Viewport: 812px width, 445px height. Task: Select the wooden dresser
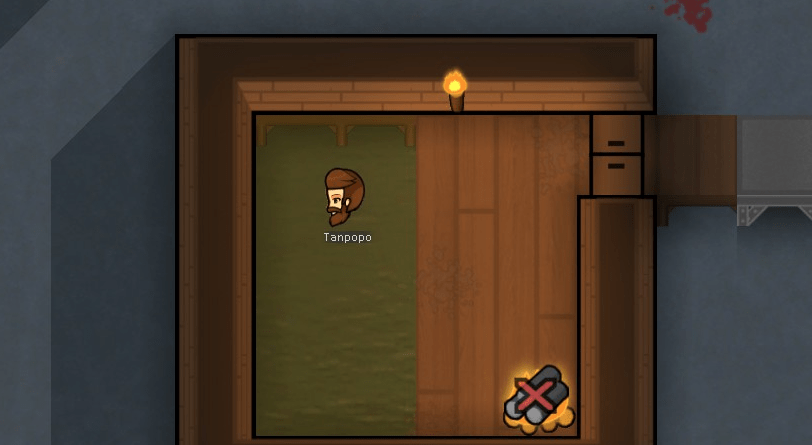pos(616,154)
